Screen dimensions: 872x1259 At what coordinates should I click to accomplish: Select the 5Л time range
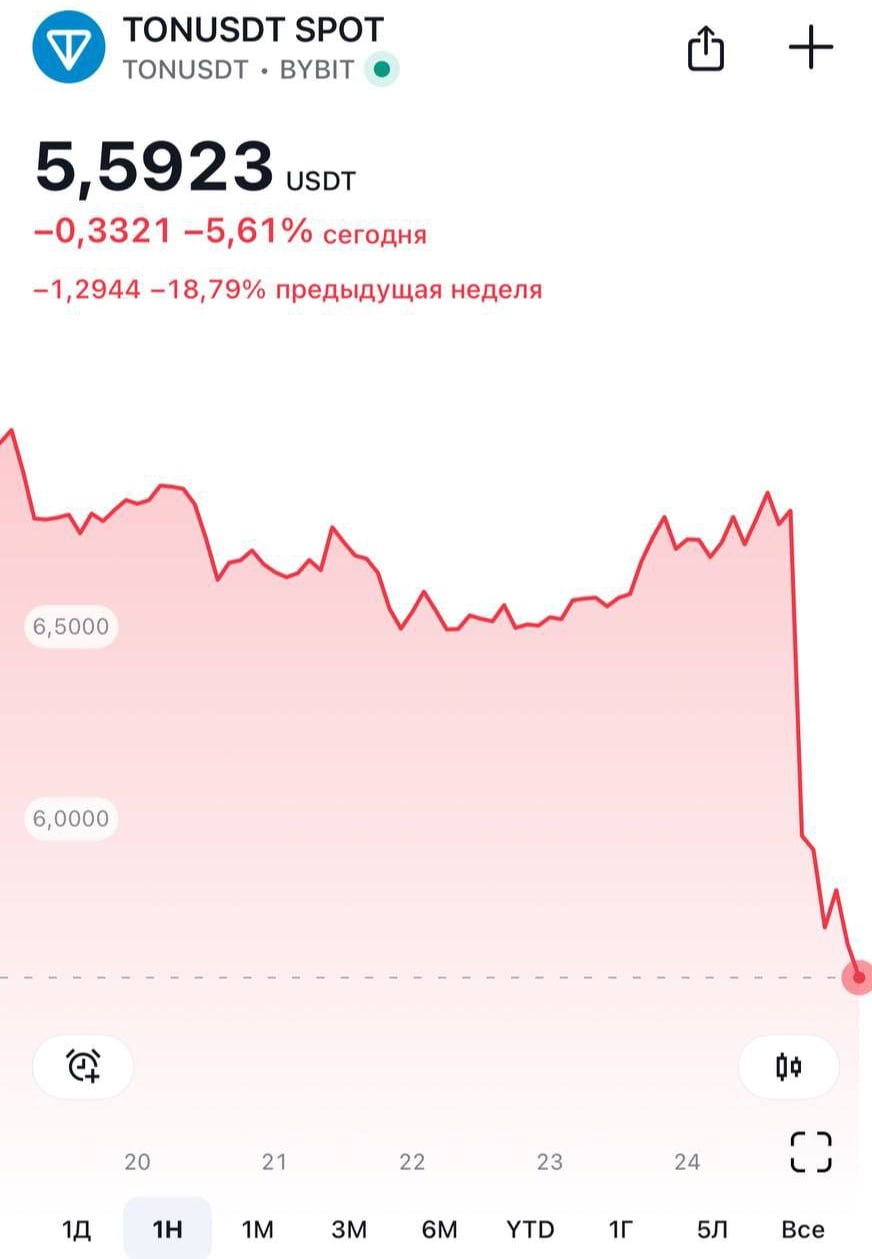[711, 1229]
